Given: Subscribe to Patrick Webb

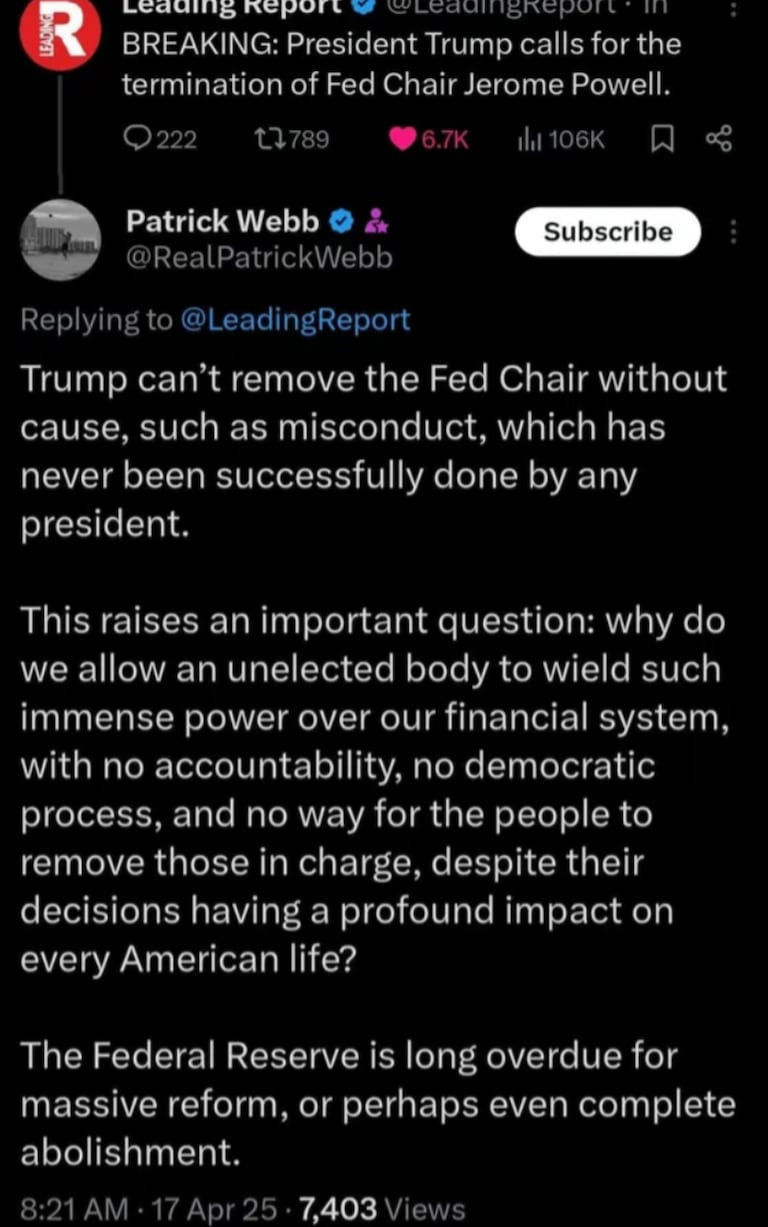Looking at the screenshot, I should 608,232.
